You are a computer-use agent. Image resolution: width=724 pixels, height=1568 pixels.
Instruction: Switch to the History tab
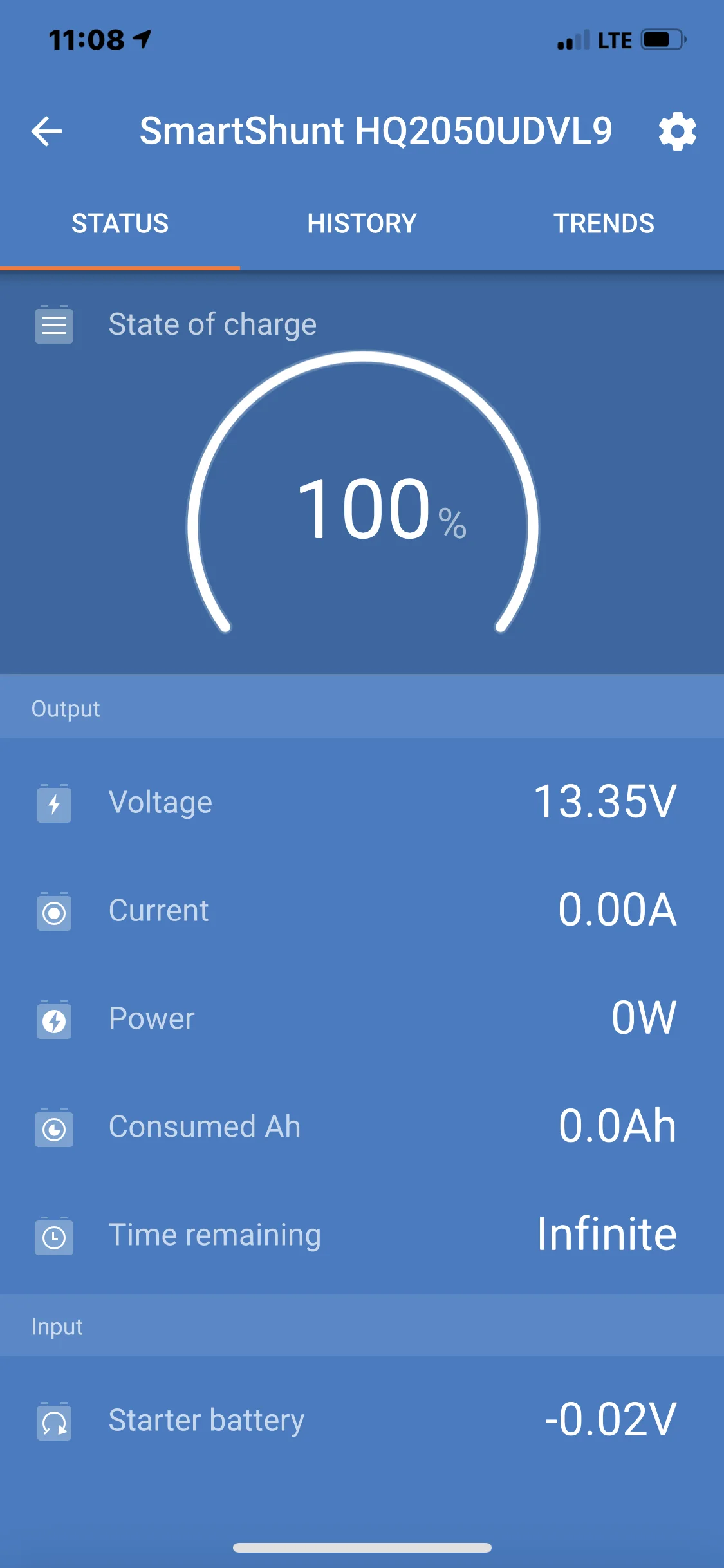362,224
